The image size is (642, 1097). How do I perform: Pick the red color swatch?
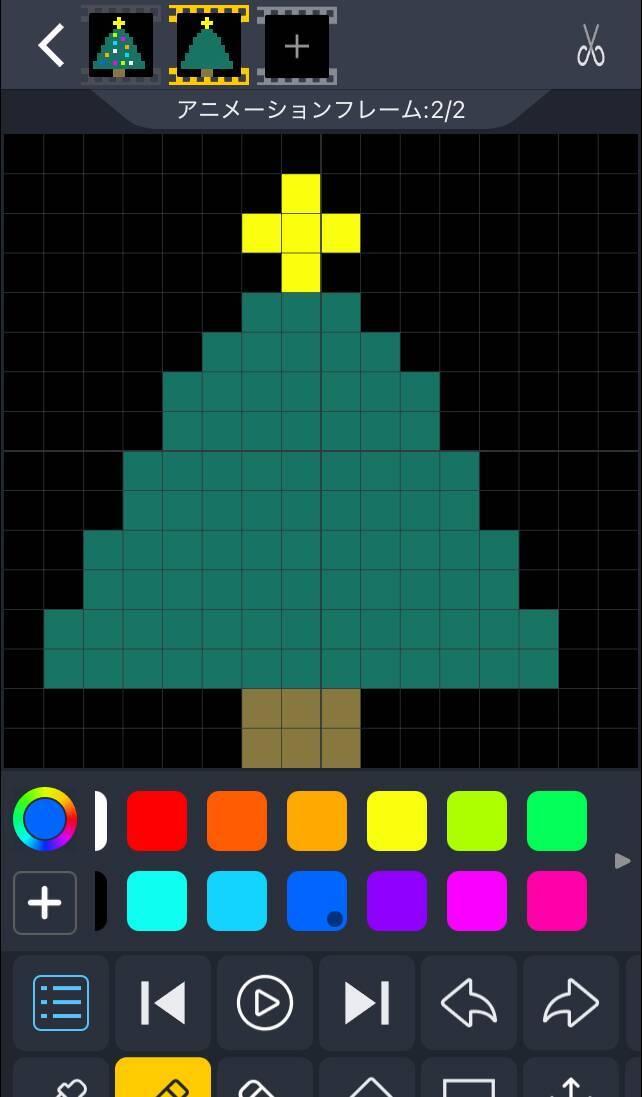pos(157,821)
